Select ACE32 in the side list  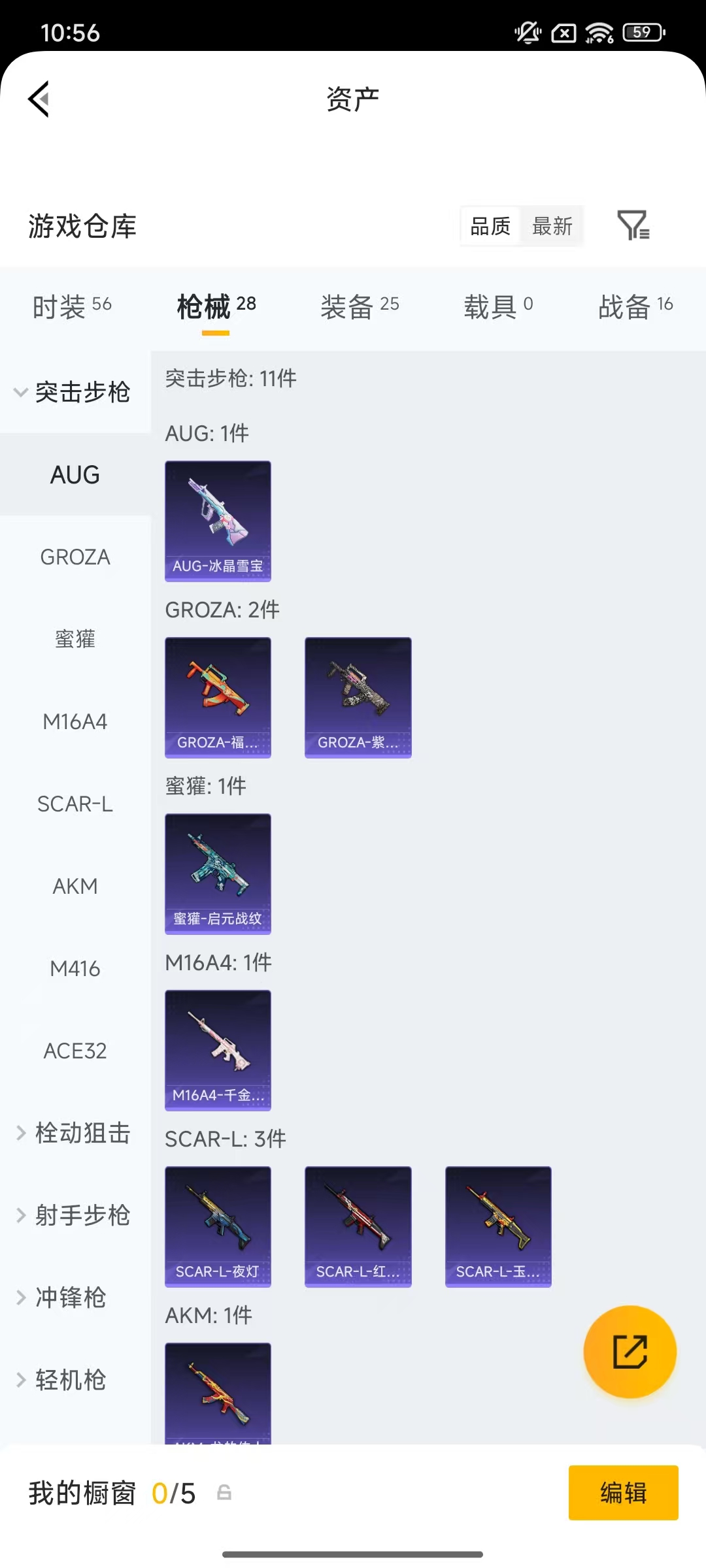click(75, 1051)
